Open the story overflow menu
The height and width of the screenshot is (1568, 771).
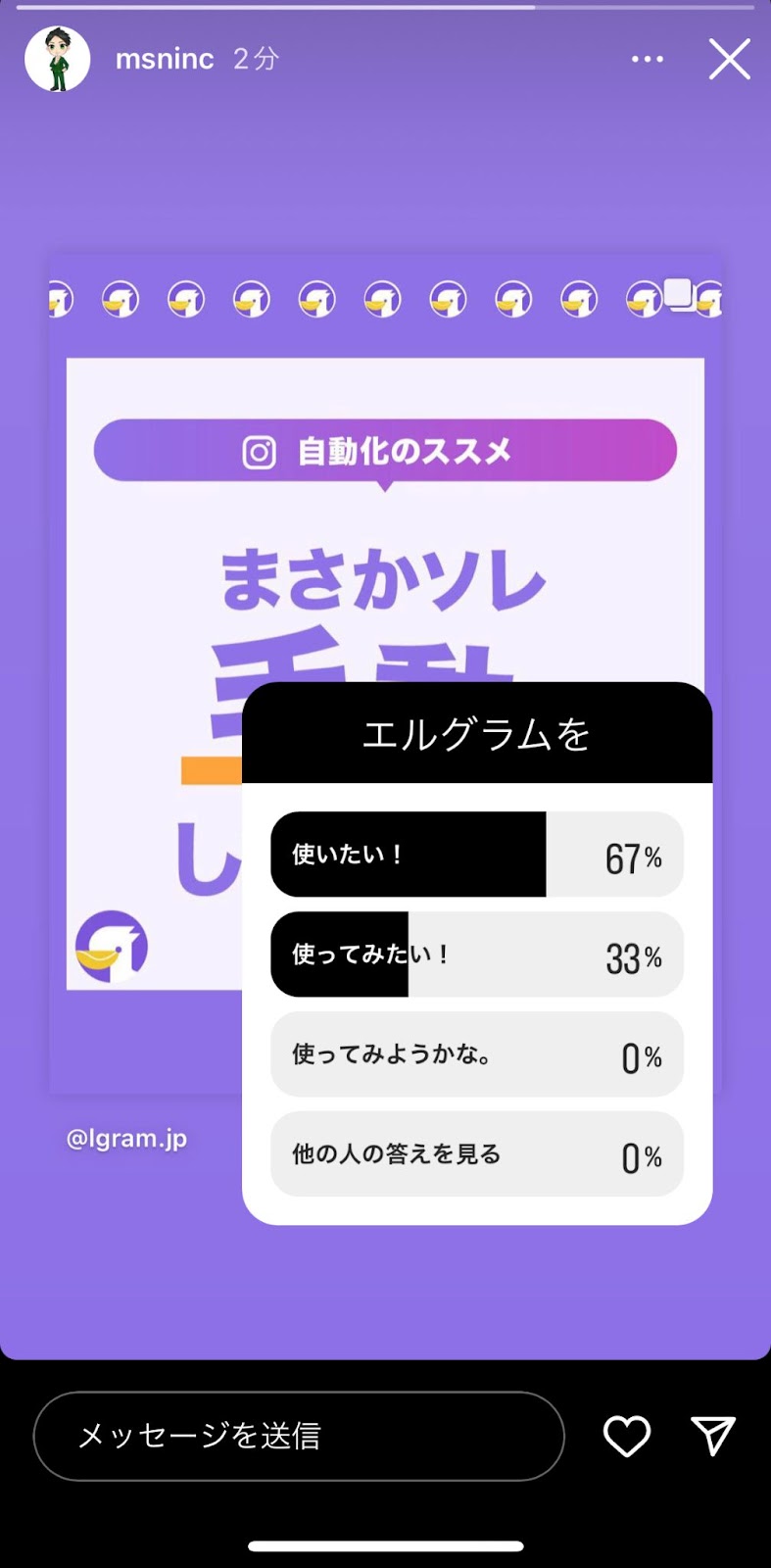[x=647, y=59]
